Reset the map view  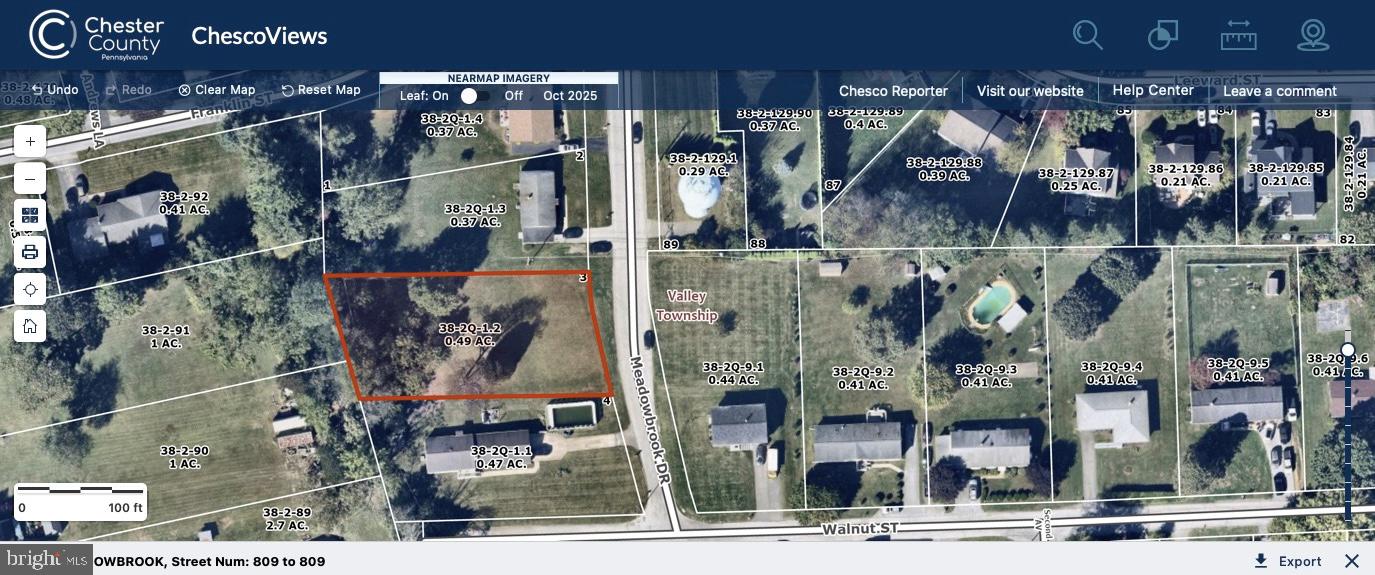321,90
